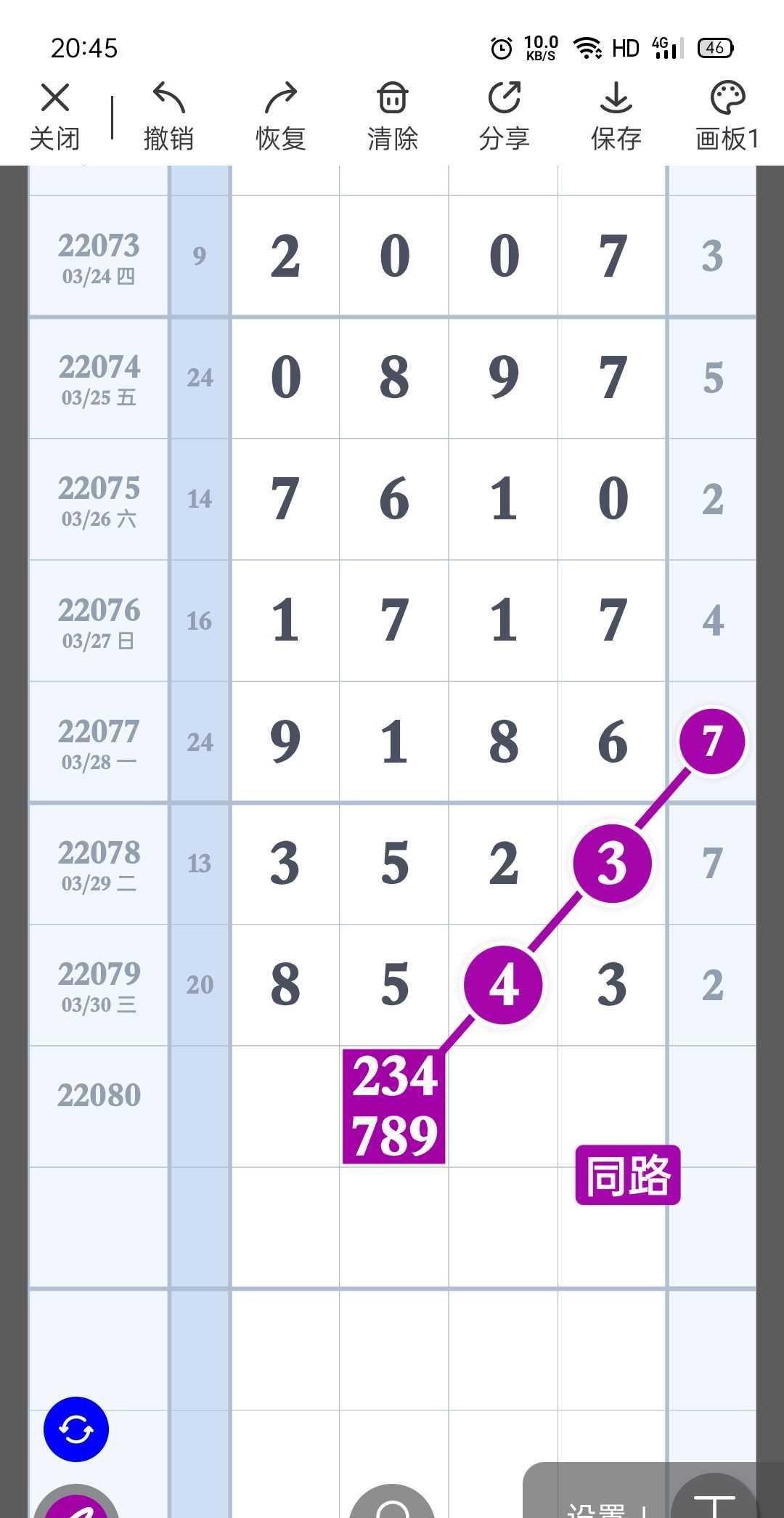Undo the last stroke with 撤销

click(168, 116)
